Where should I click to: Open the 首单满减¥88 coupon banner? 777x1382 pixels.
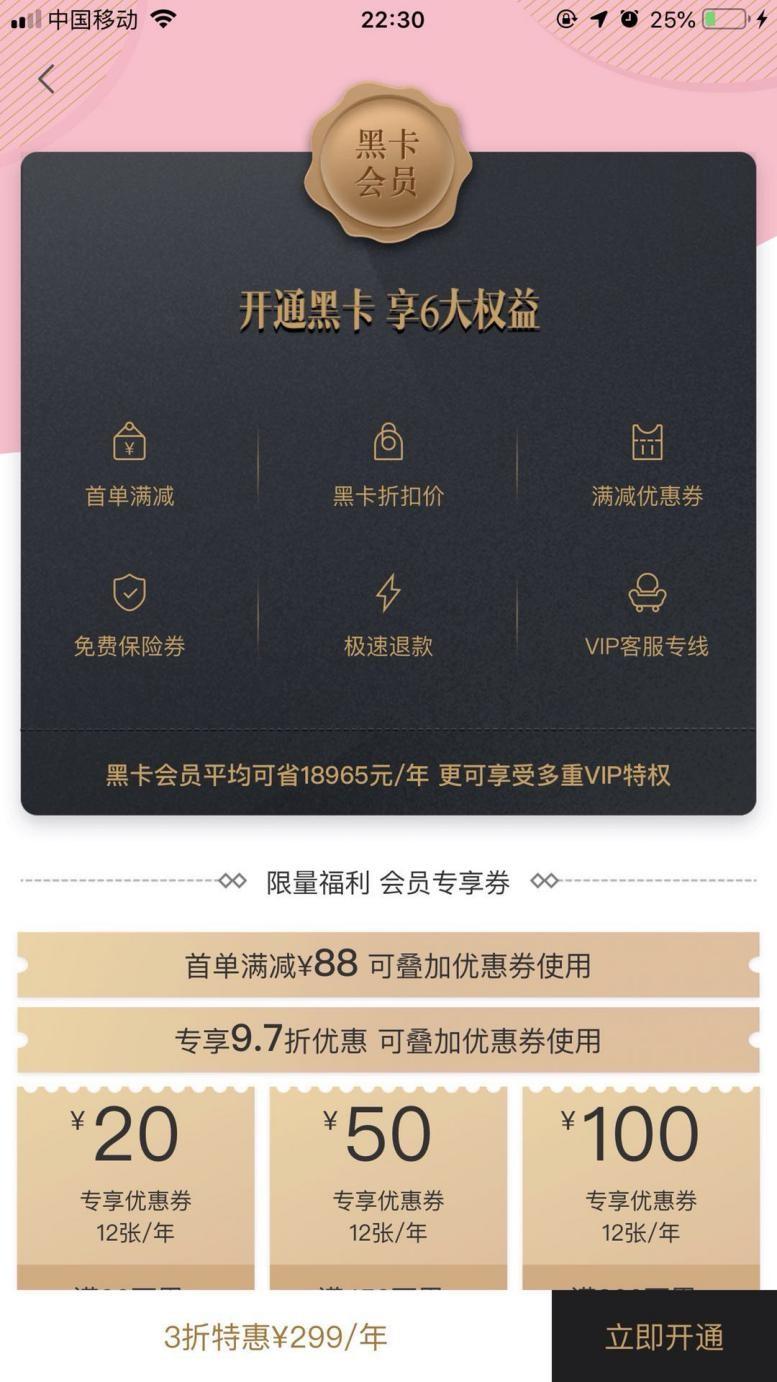388,965
